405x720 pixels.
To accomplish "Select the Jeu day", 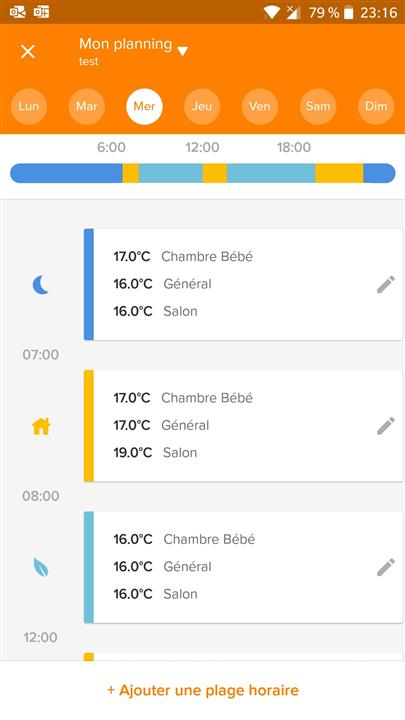I will pyautogui.click(x=202, y=107).
